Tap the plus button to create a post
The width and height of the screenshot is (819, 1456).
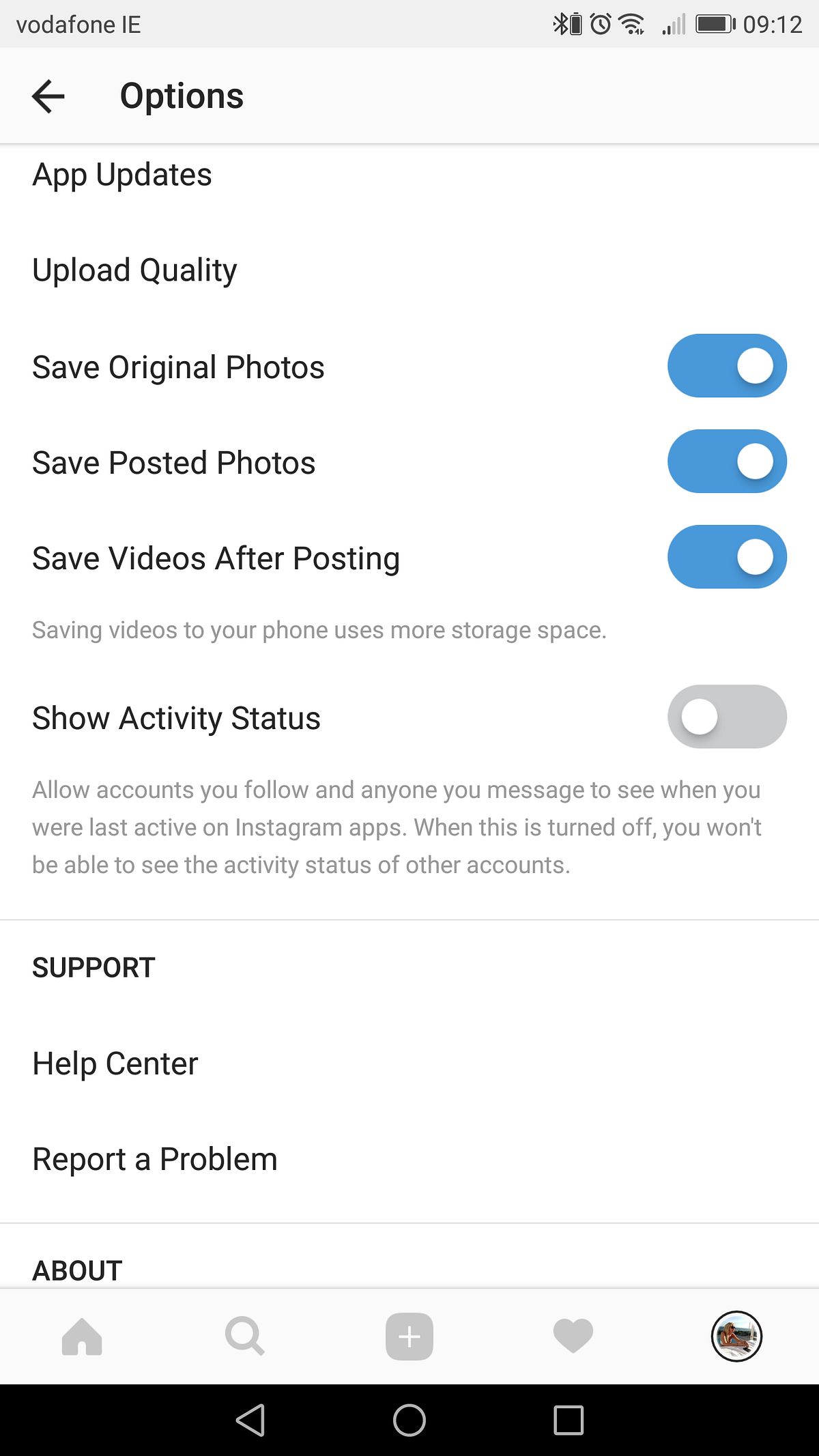[409, 1336]
